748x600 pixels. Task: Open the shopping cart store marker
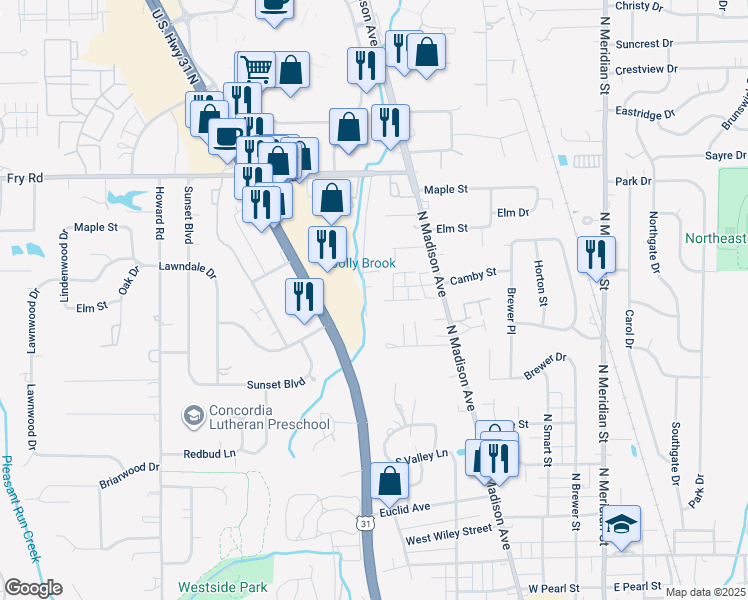point(257,69)
